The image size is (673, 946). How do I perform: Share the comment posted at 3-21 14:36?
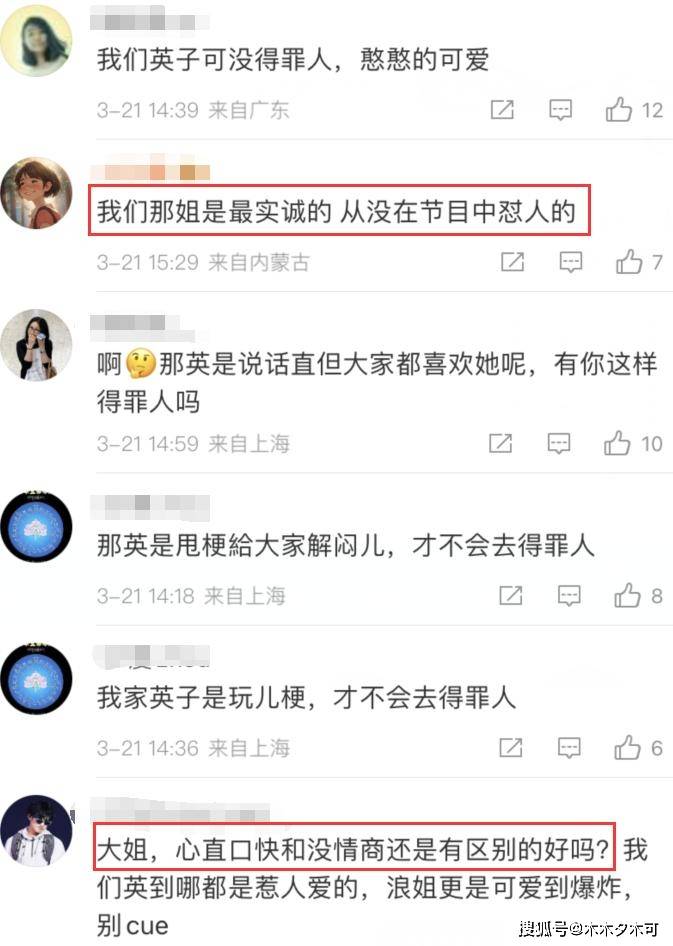[511, 748]
